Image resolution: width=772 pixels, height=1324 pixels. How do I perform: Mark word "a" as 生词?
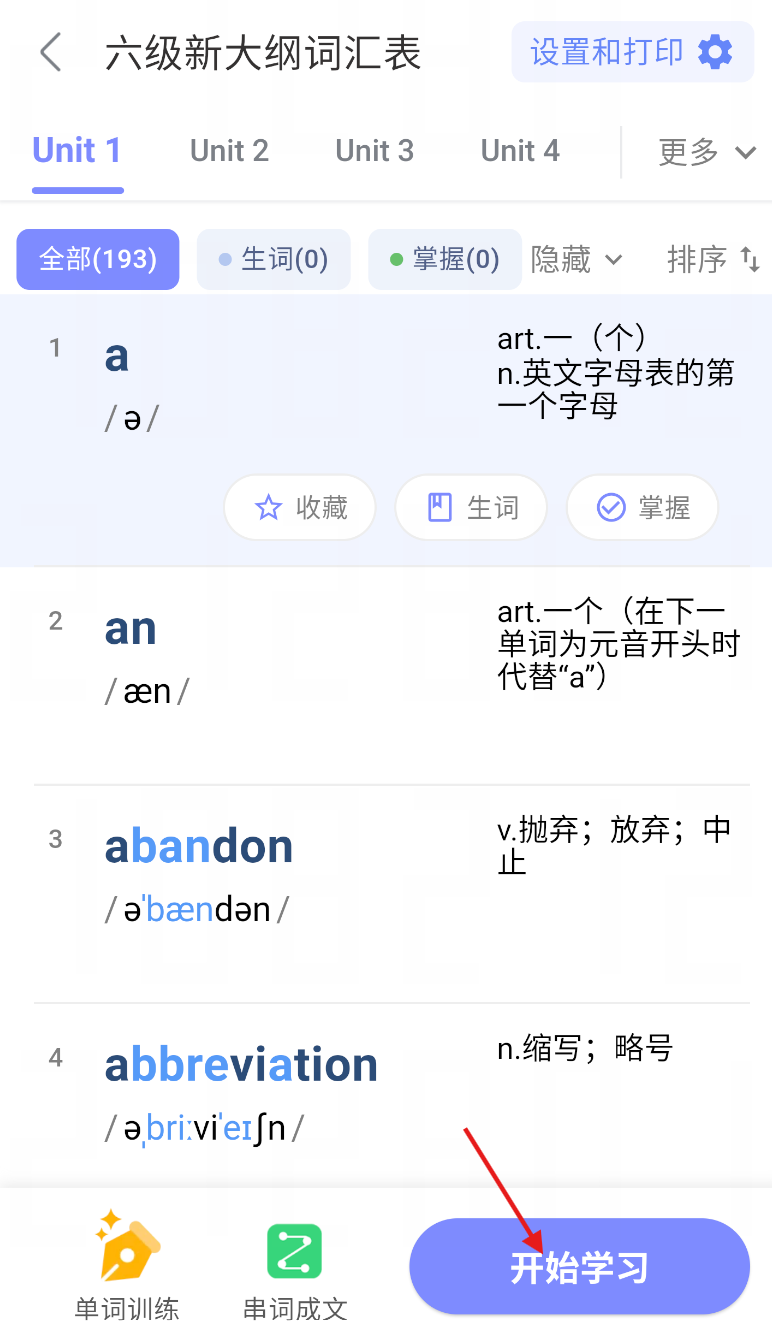click(471, 508)
